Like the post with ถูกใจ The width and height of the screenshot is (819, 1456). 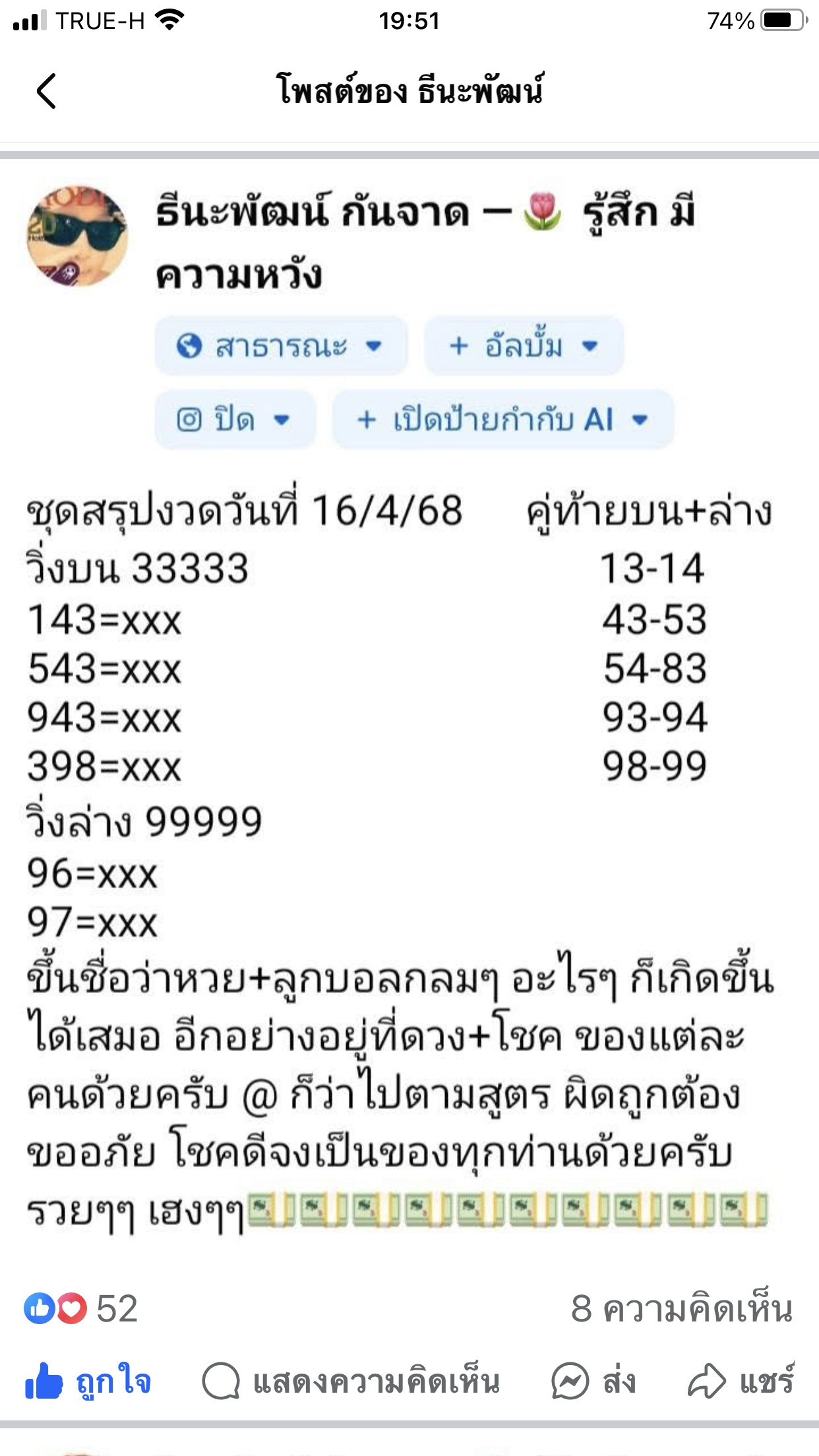(89, 1381)
